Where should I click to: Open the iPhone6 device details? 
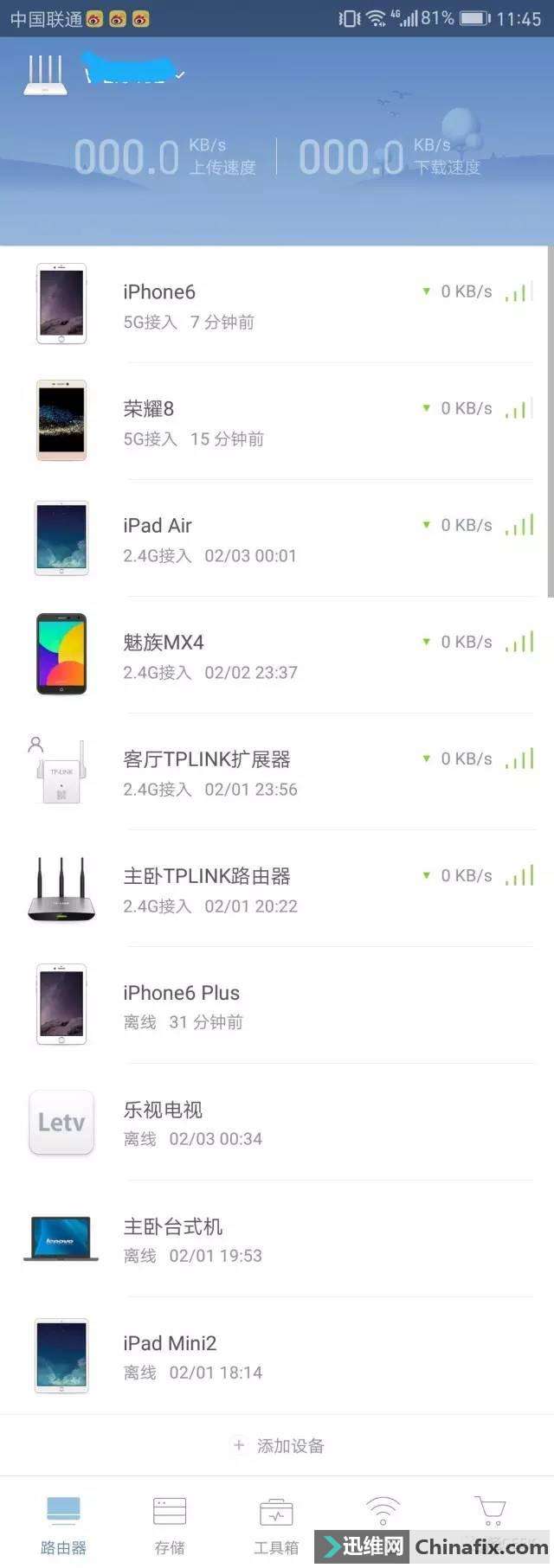(x=277, y=305)
